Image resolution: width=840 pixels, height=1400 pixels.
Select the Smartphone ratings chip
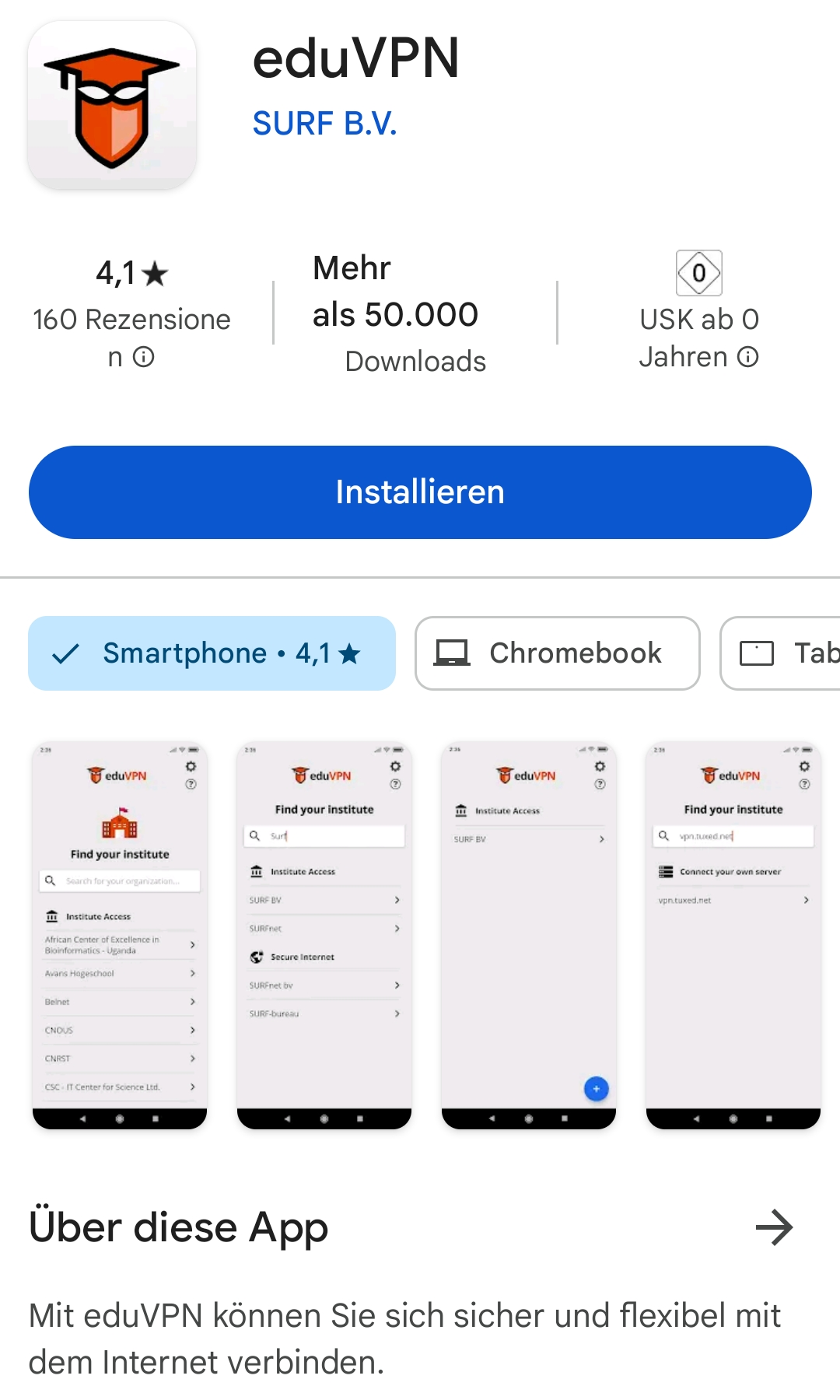point(212,653)
